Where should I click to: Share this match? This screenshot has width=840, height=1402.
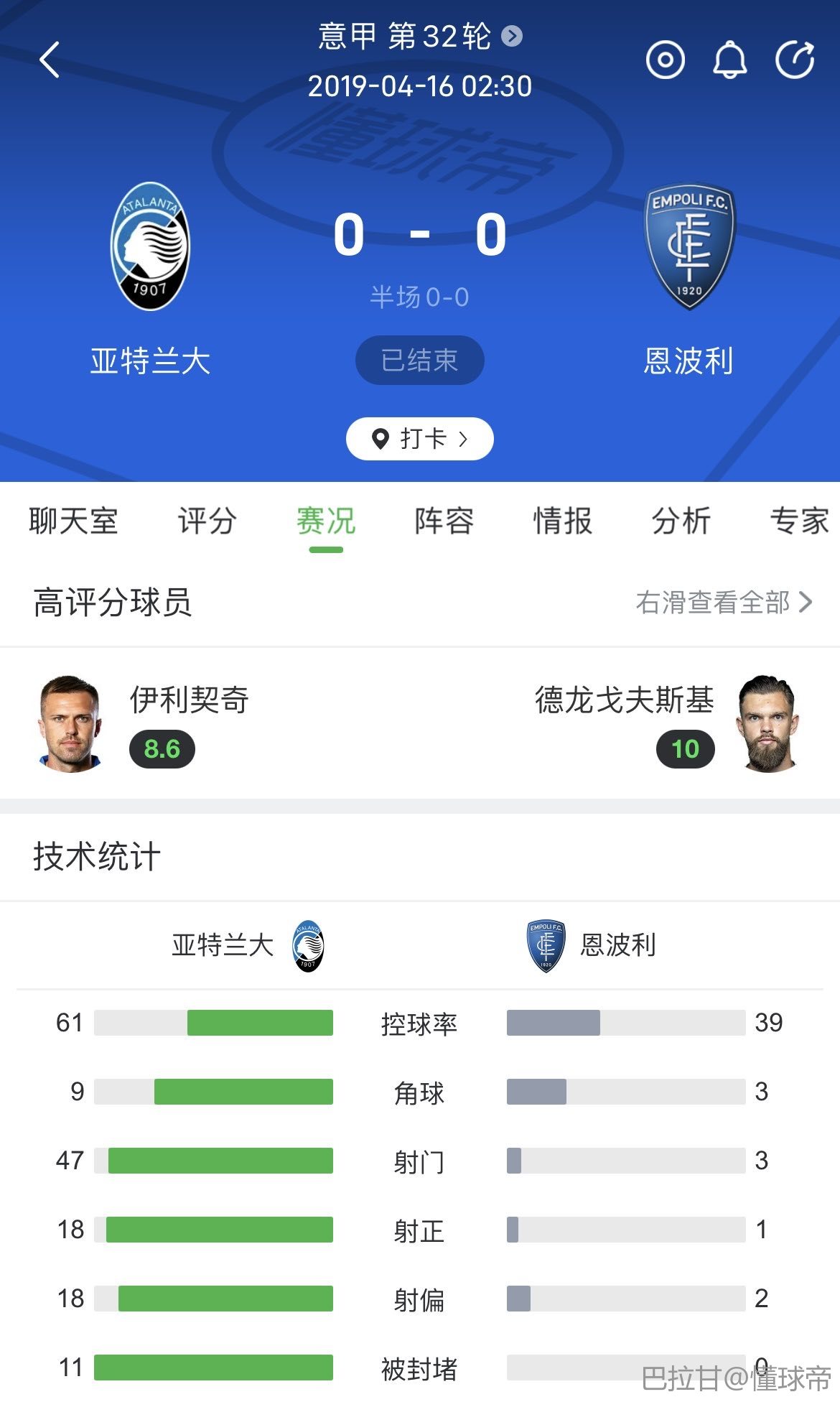pos(795,60)
